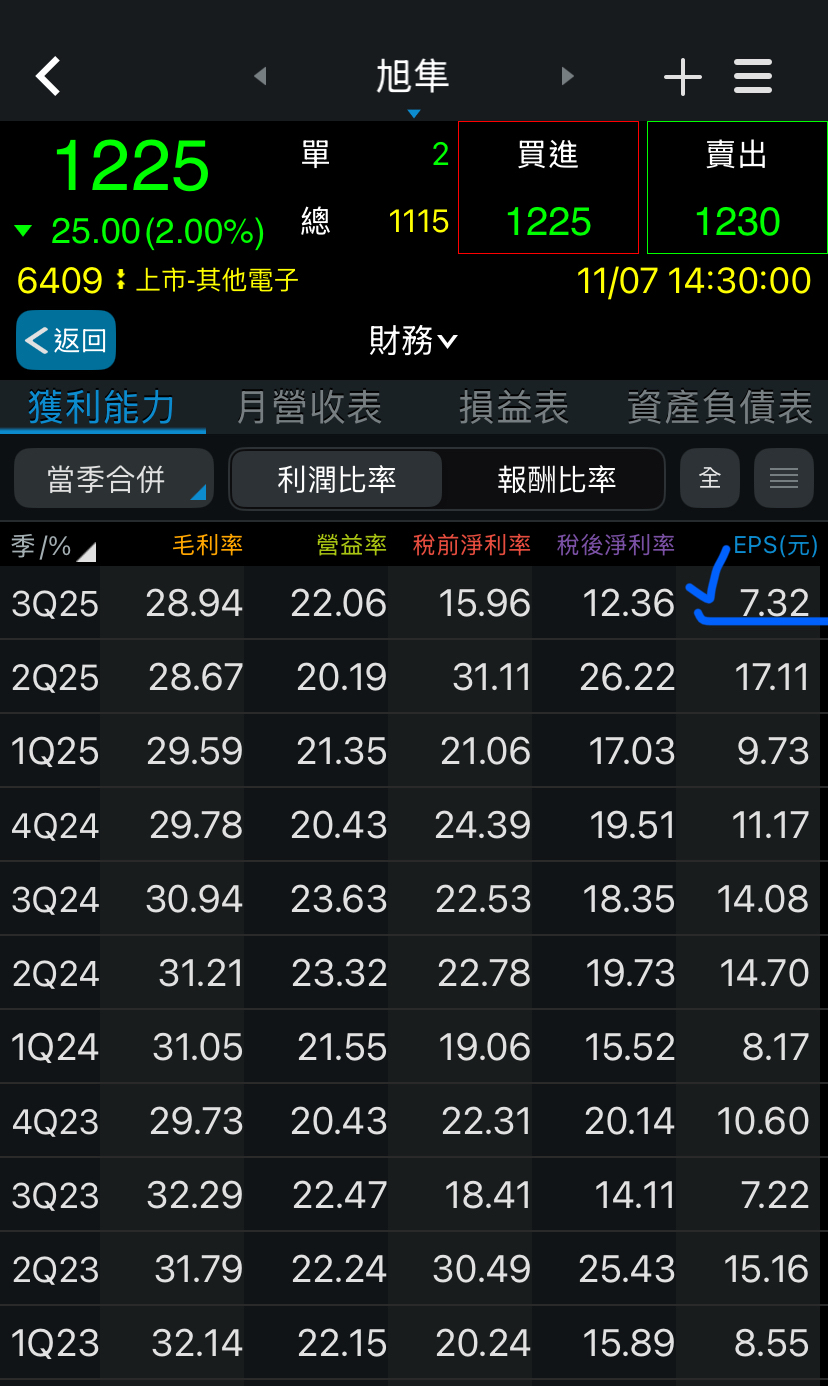Toggle the list view lines icon
The height and width of the screenshot is (1386, 828).
(x=783, y=478)
